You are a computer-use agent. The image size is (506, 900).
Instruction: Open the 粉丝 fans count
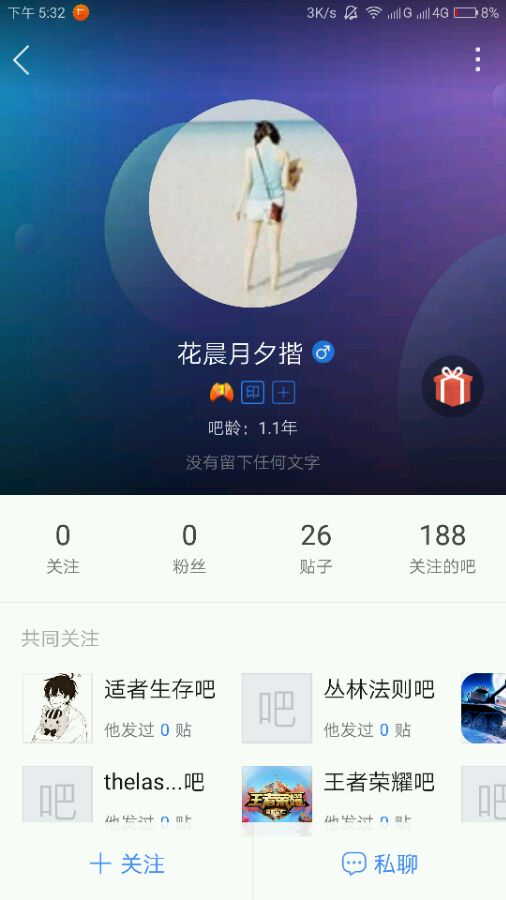click(x=189, y=549)
